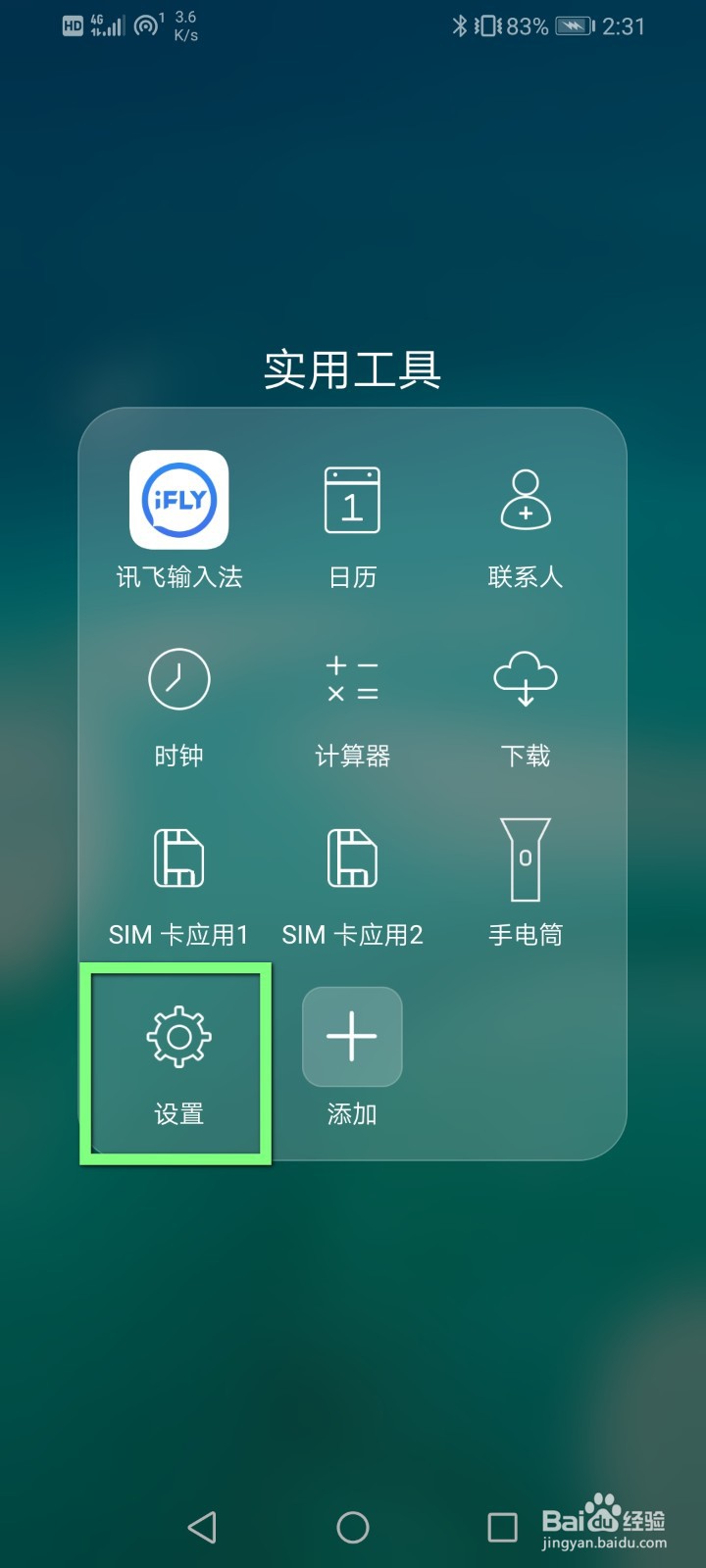The width and height of the screenshot is (706, 1568).
Task: Open recent apps square button
Action: [x=503, y=1526]
